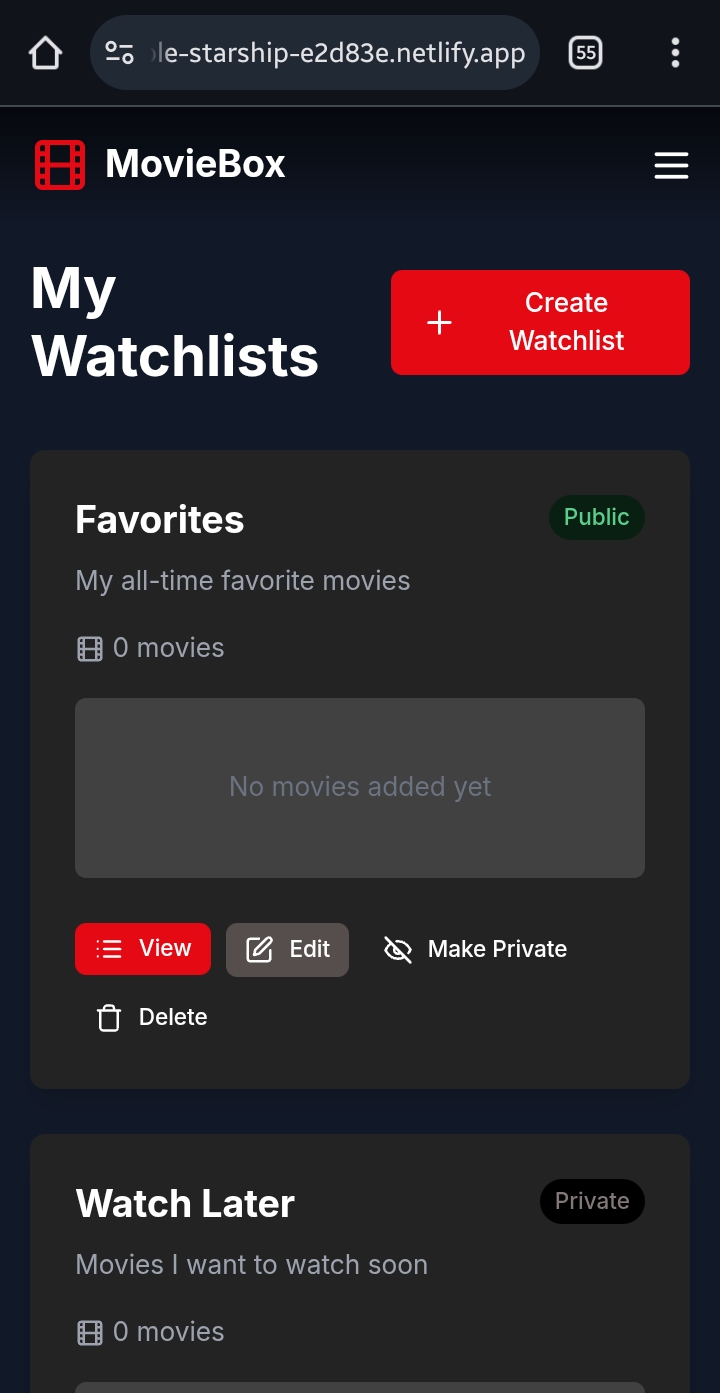Click the list icon on the View button
The height and width of the screenshot is (1393, 720).
[107, 948]
